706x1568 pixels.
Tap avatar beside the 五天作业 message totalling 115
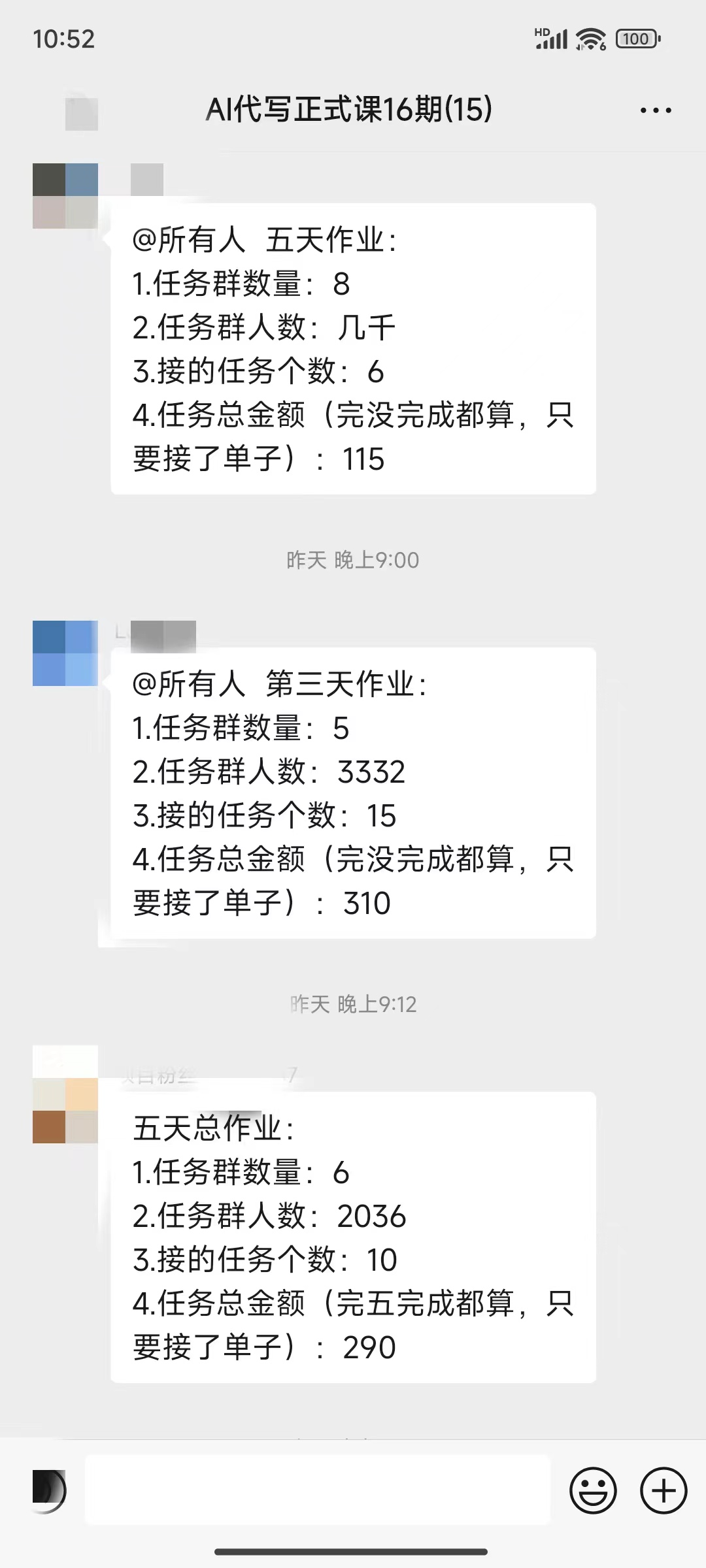pos(65,196)
